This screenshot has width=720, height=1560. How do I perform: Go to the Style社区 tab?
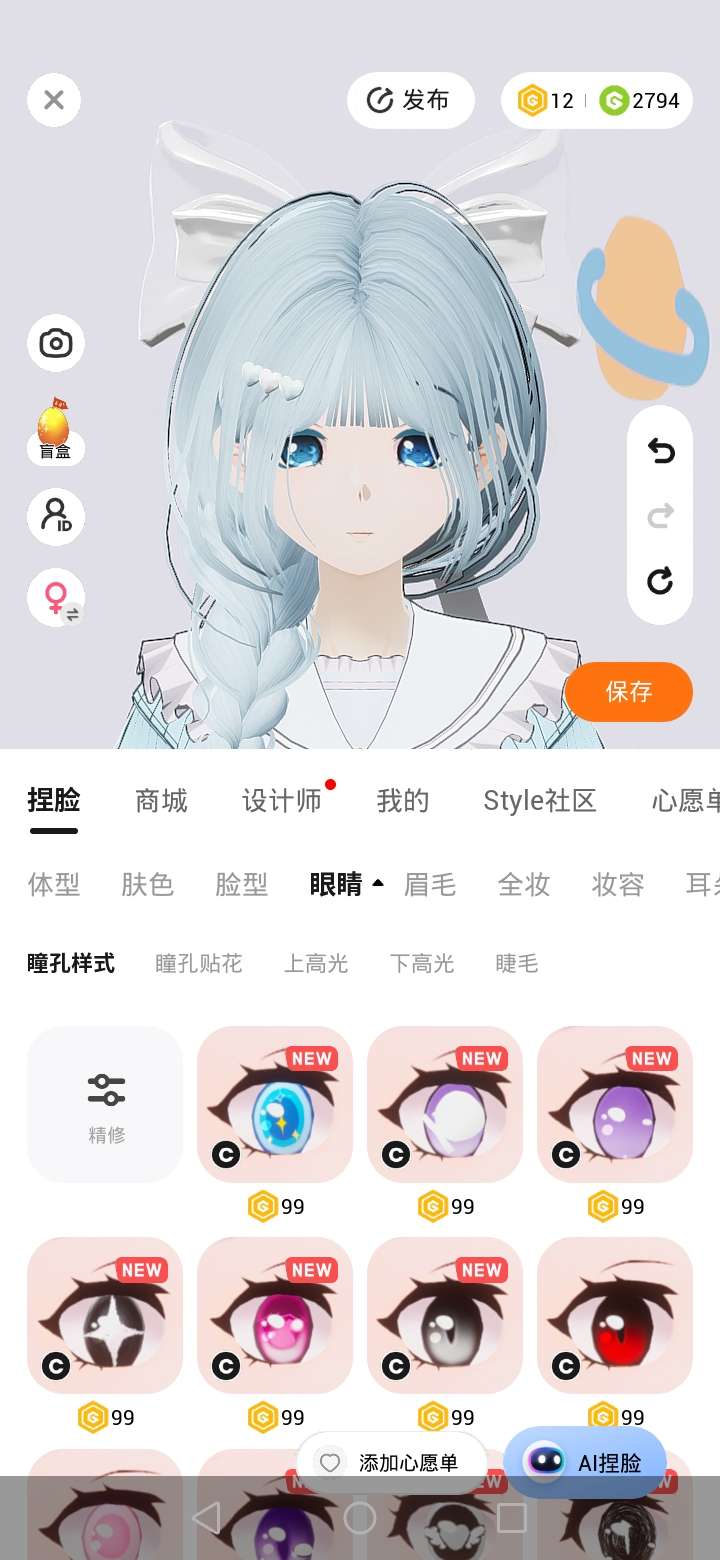[539, 801]
